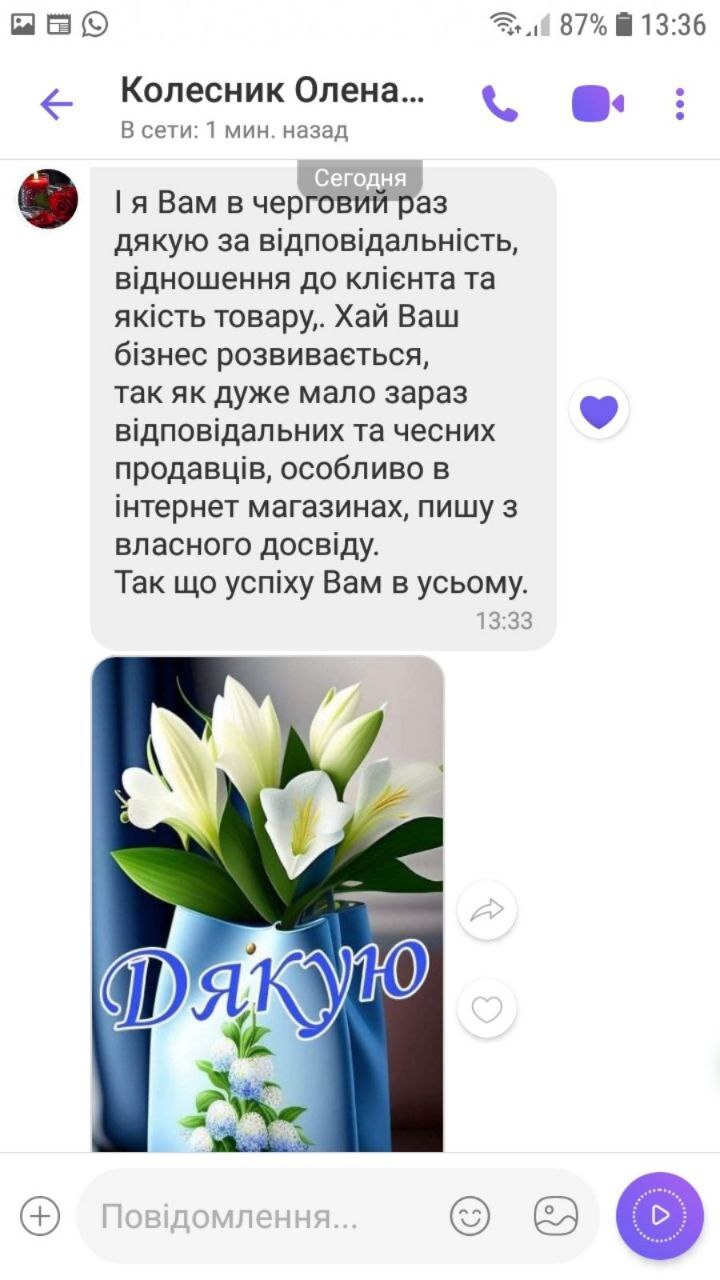Screen dimensions: 720x1280
Task: Focus the Повідомлення text field
Action: (x=260, y=1217)
